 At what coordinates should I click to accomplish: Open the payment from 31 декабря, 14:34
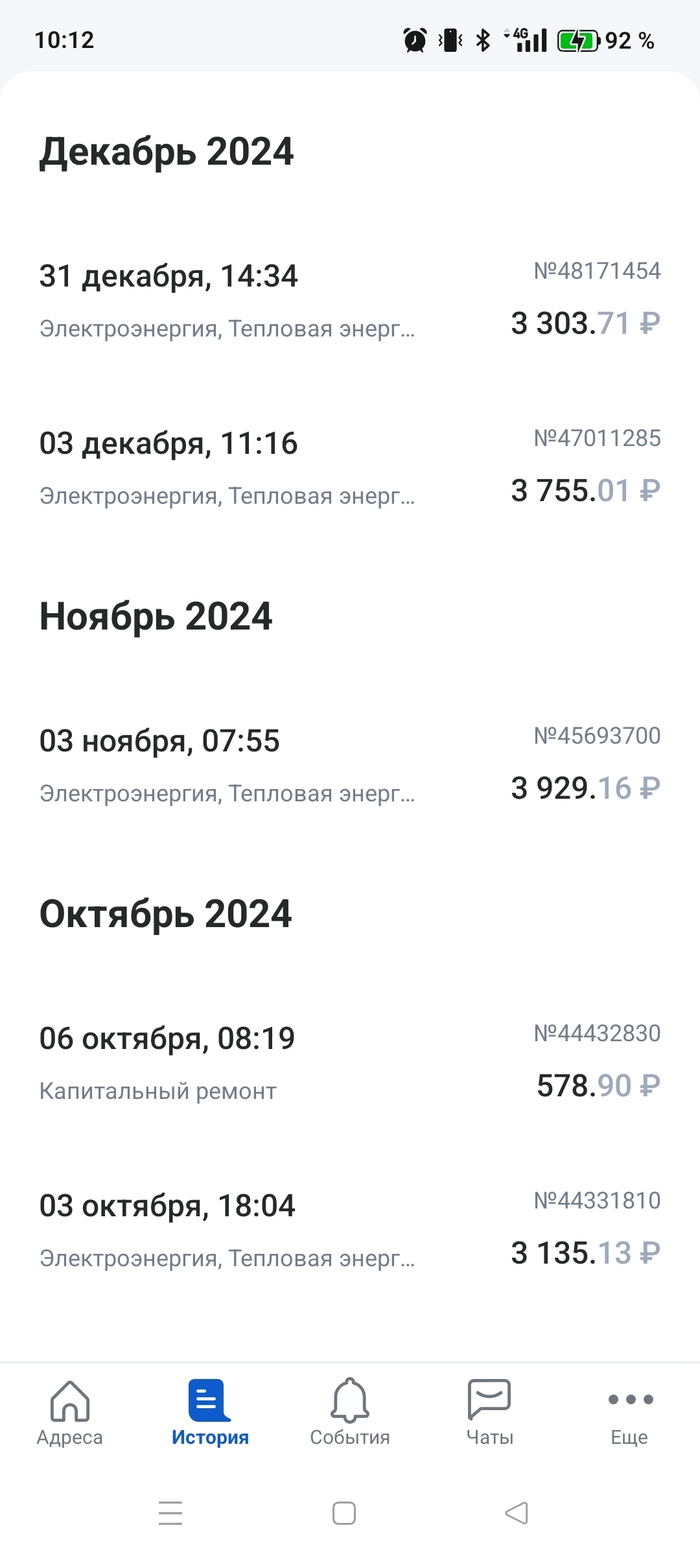[349, 300]
